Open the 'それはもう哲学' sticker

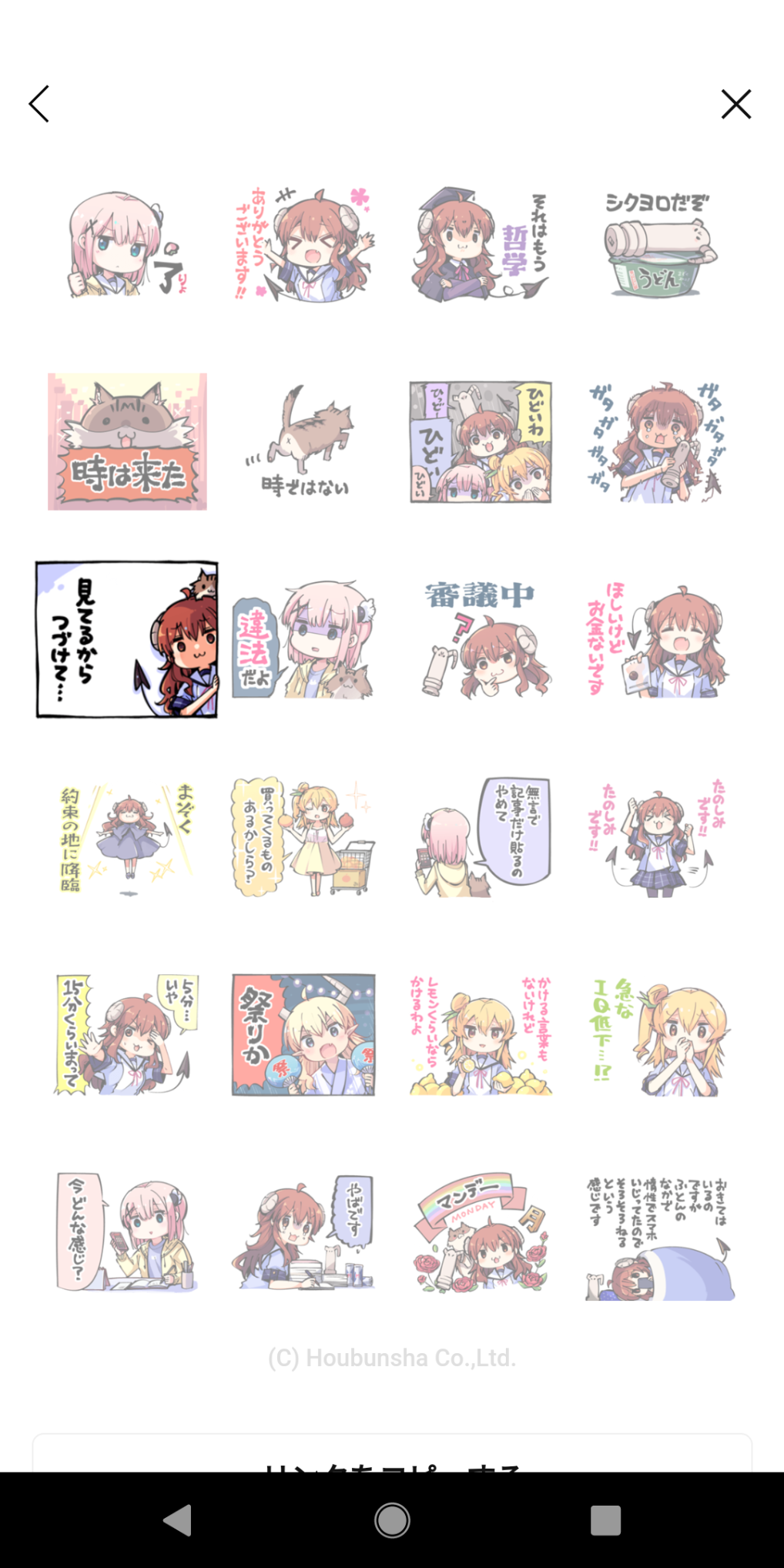pos(480,243)
